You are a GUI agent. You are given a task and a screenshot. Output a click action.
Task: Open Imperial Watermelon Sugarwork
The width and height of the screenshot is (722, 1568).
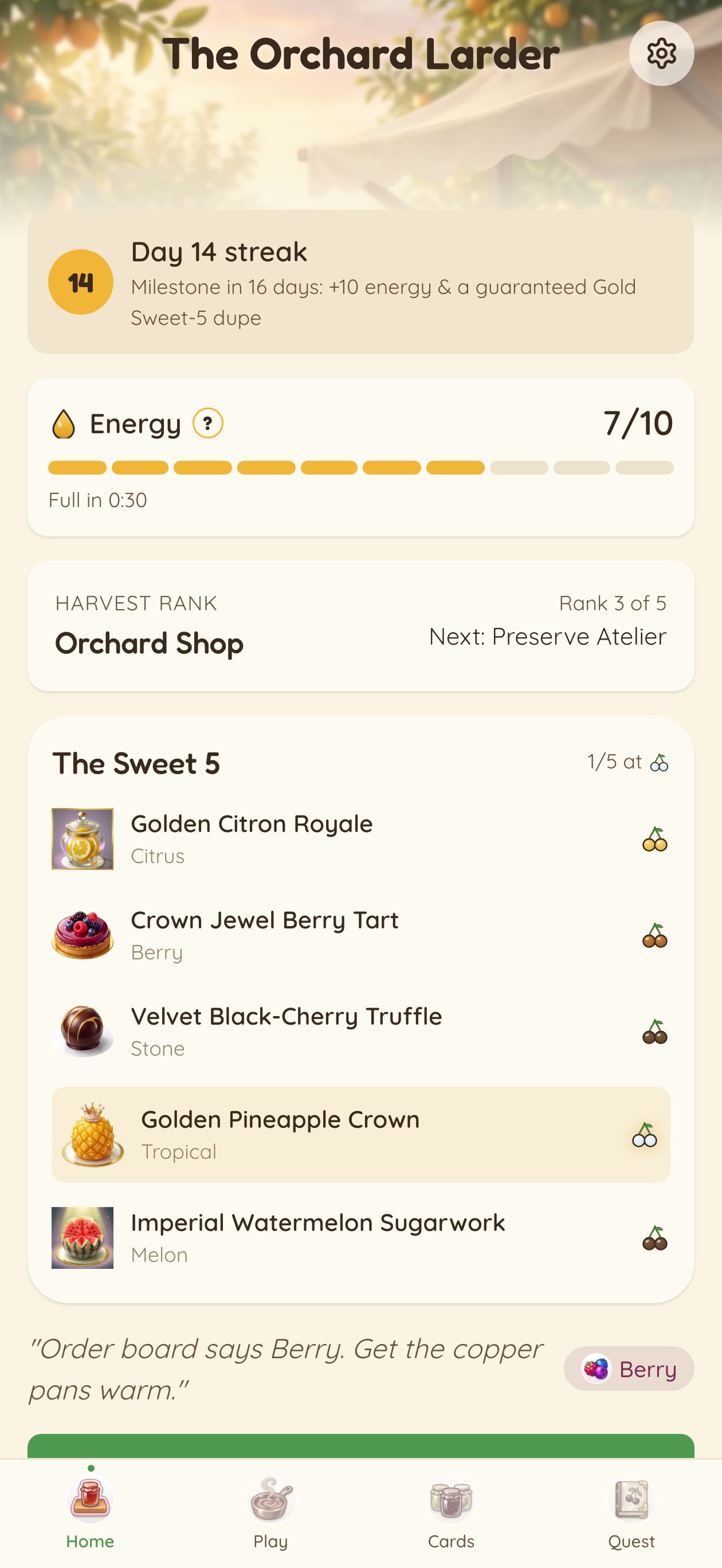tap(361, 1237)
